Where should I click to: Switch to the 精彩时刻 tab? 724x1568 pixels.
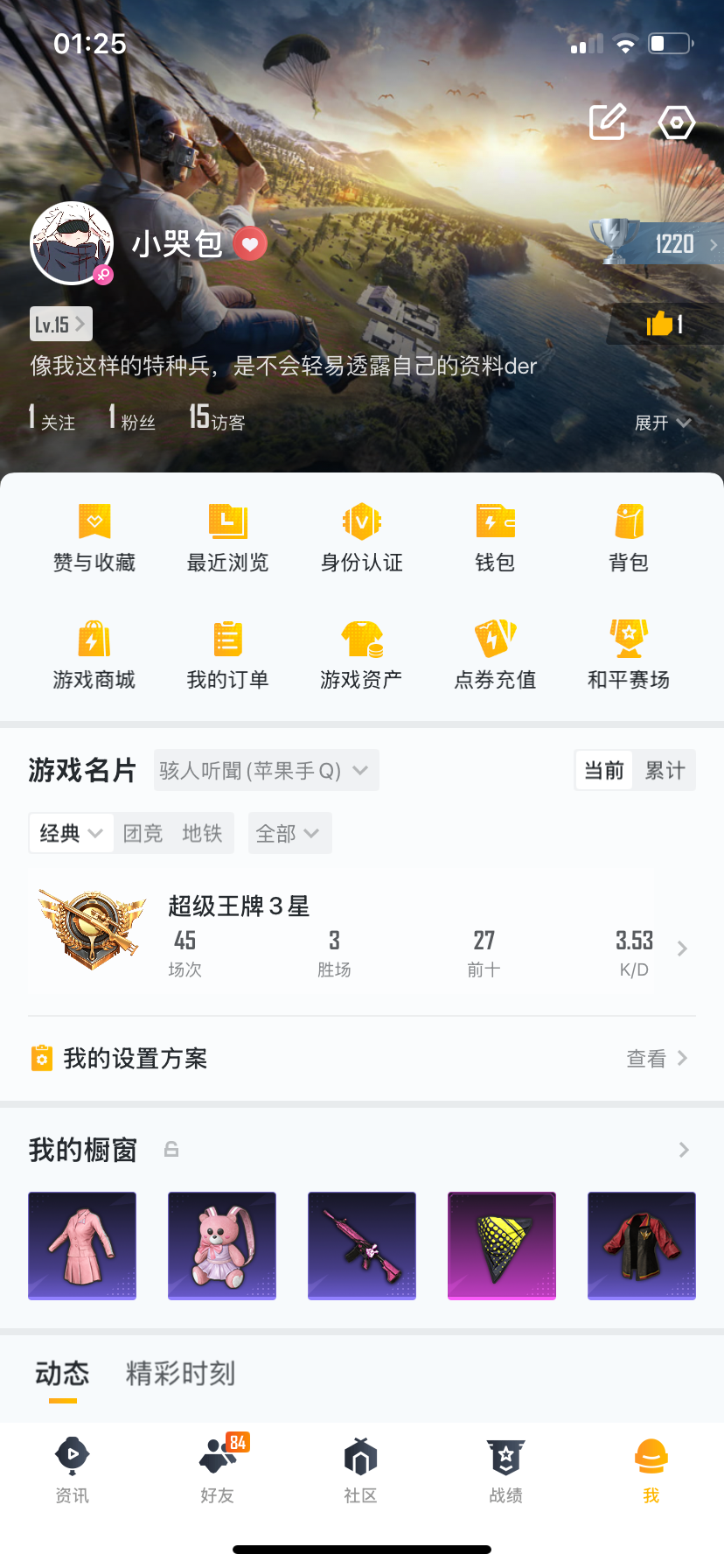point(180,1373)
